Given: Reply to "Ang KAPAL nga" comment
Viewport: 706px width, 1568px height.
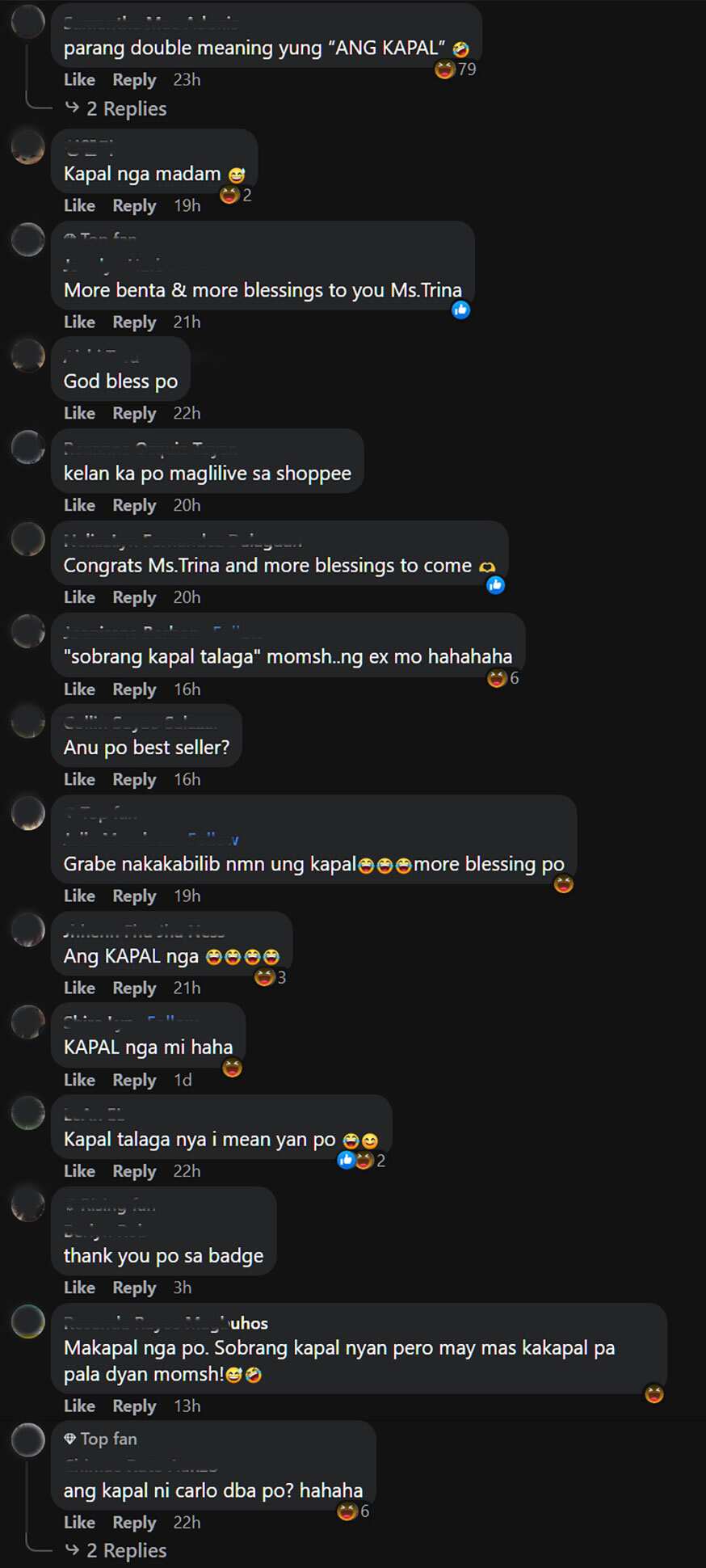Looking at the screenshot, I should [x=134, y=988].
